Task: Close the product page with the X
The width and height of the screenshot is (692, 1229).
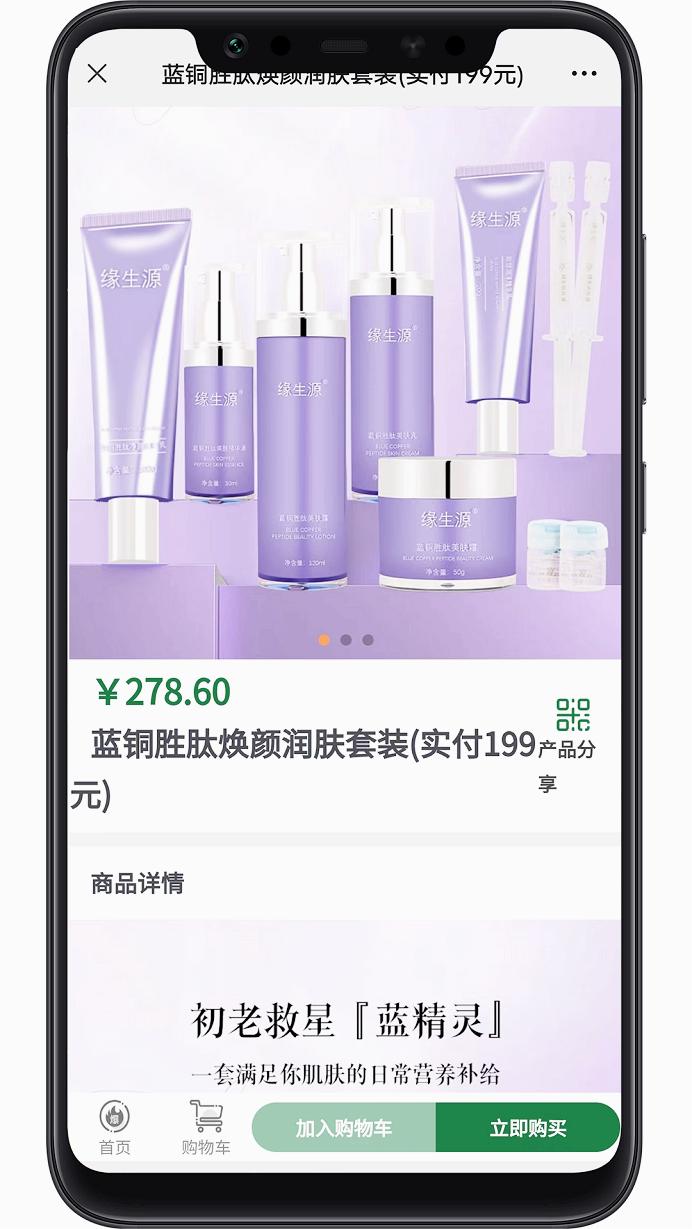Action: tap(97, 73)
